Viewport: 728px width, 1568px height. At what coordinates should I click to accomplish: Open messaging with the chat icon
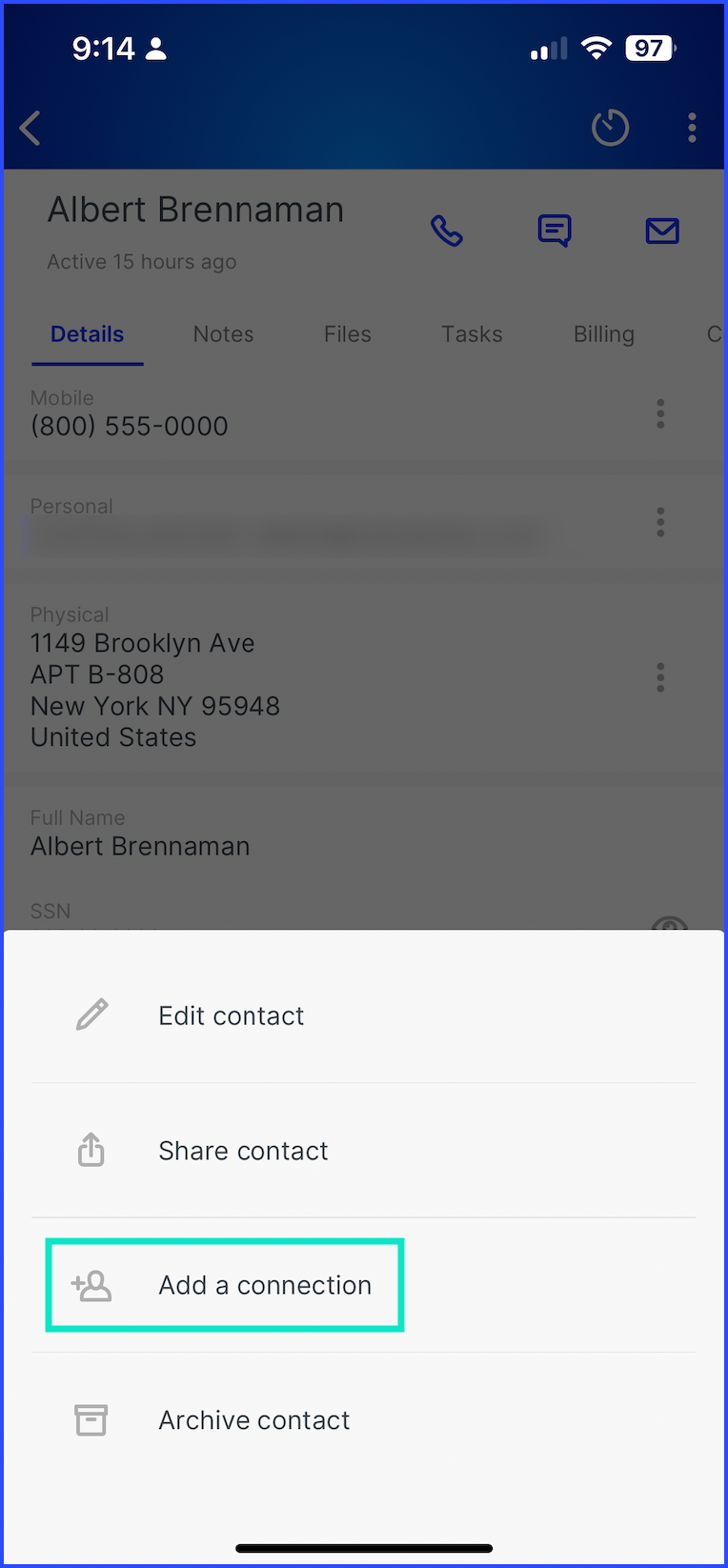pos(555,231)
